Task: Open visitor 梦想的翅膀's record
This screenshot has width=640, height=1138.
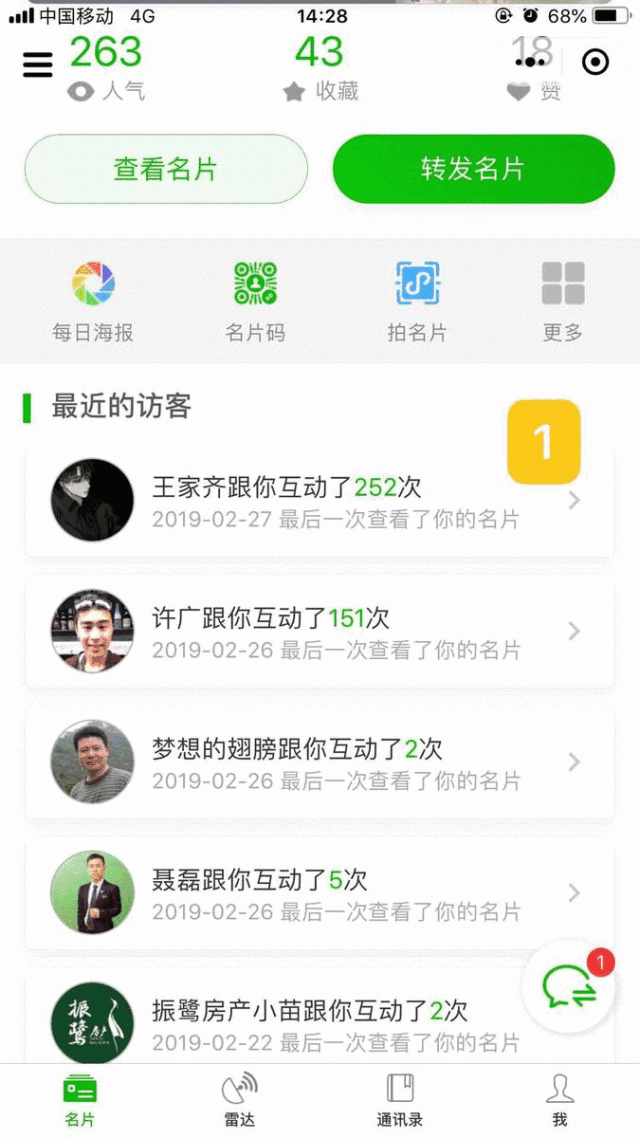Action: pos(320,762)
